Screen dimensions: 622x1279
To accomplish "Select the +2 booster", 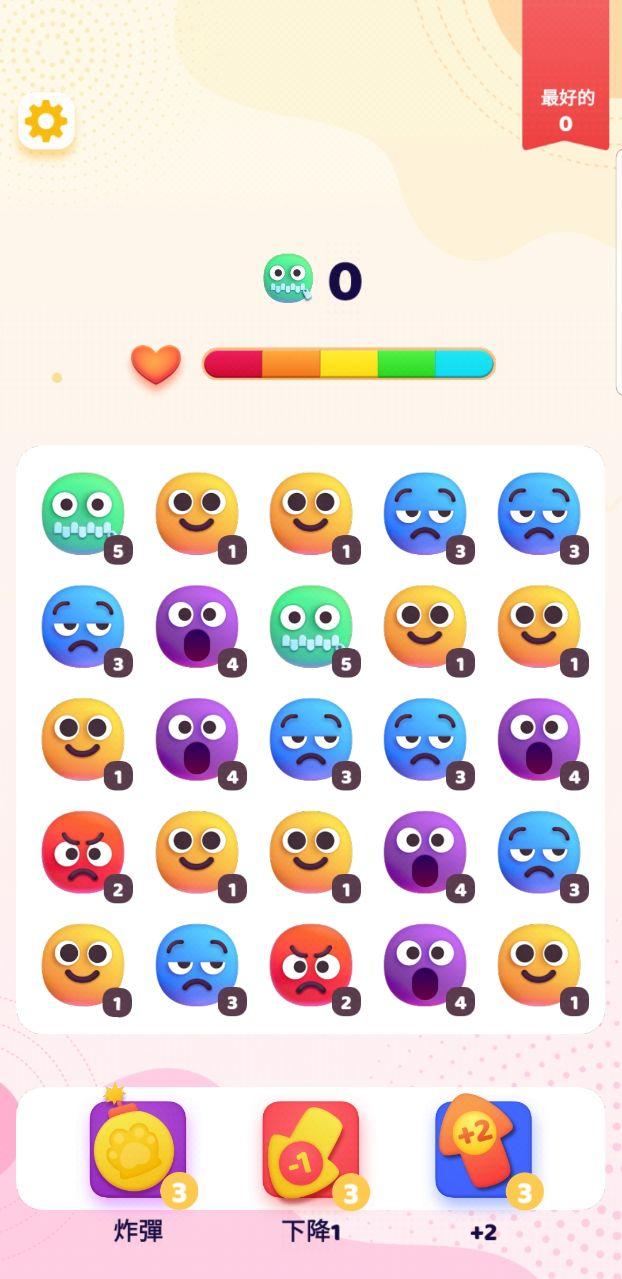I will [483, 1150].
